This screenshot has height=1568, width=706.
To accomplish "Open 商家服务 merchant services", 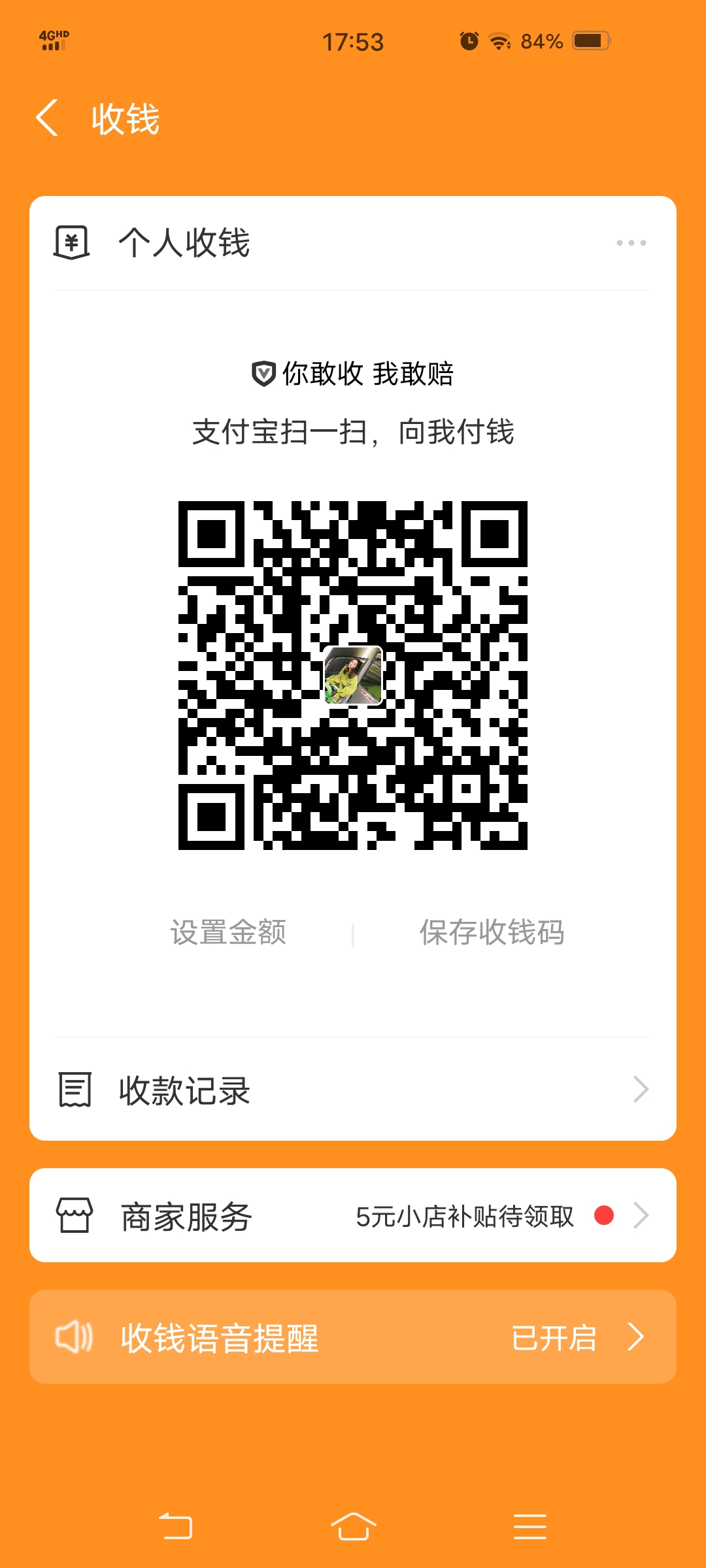I will click(x=353, y=1216).
